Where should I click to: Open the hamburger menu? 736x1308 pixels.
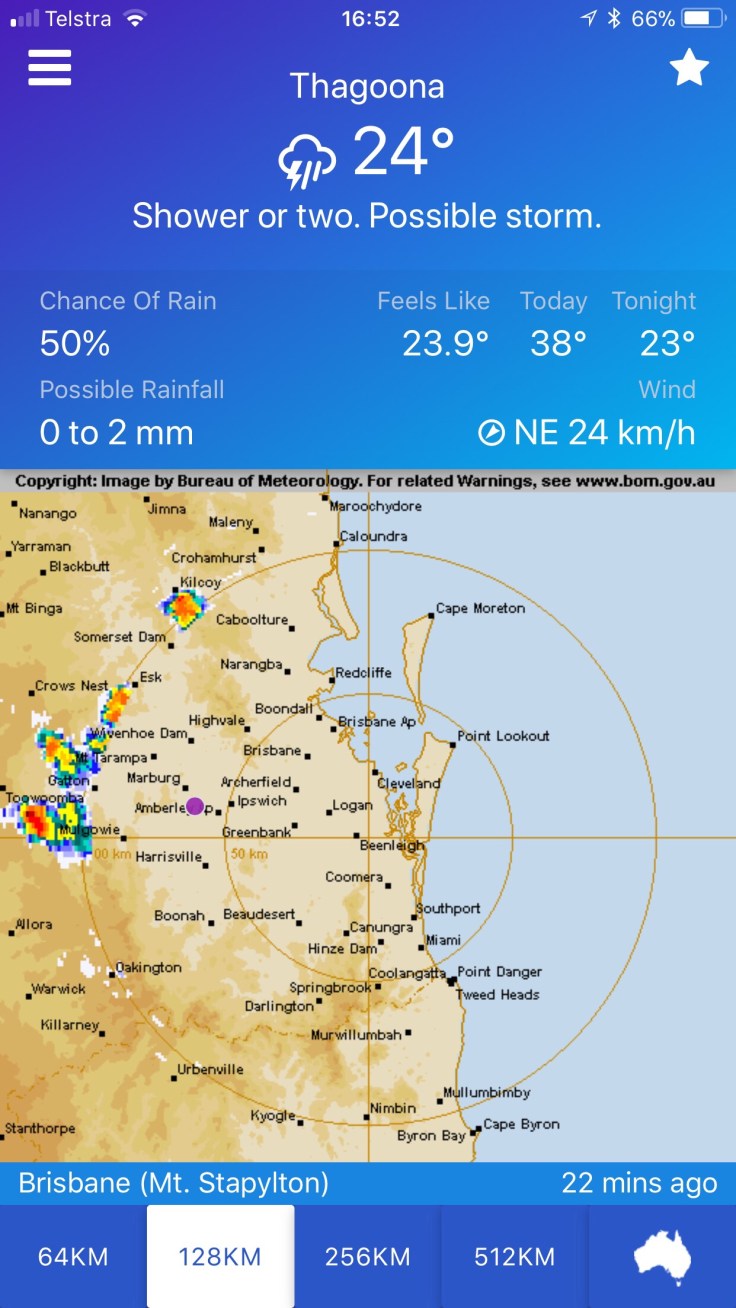[49, 67]
